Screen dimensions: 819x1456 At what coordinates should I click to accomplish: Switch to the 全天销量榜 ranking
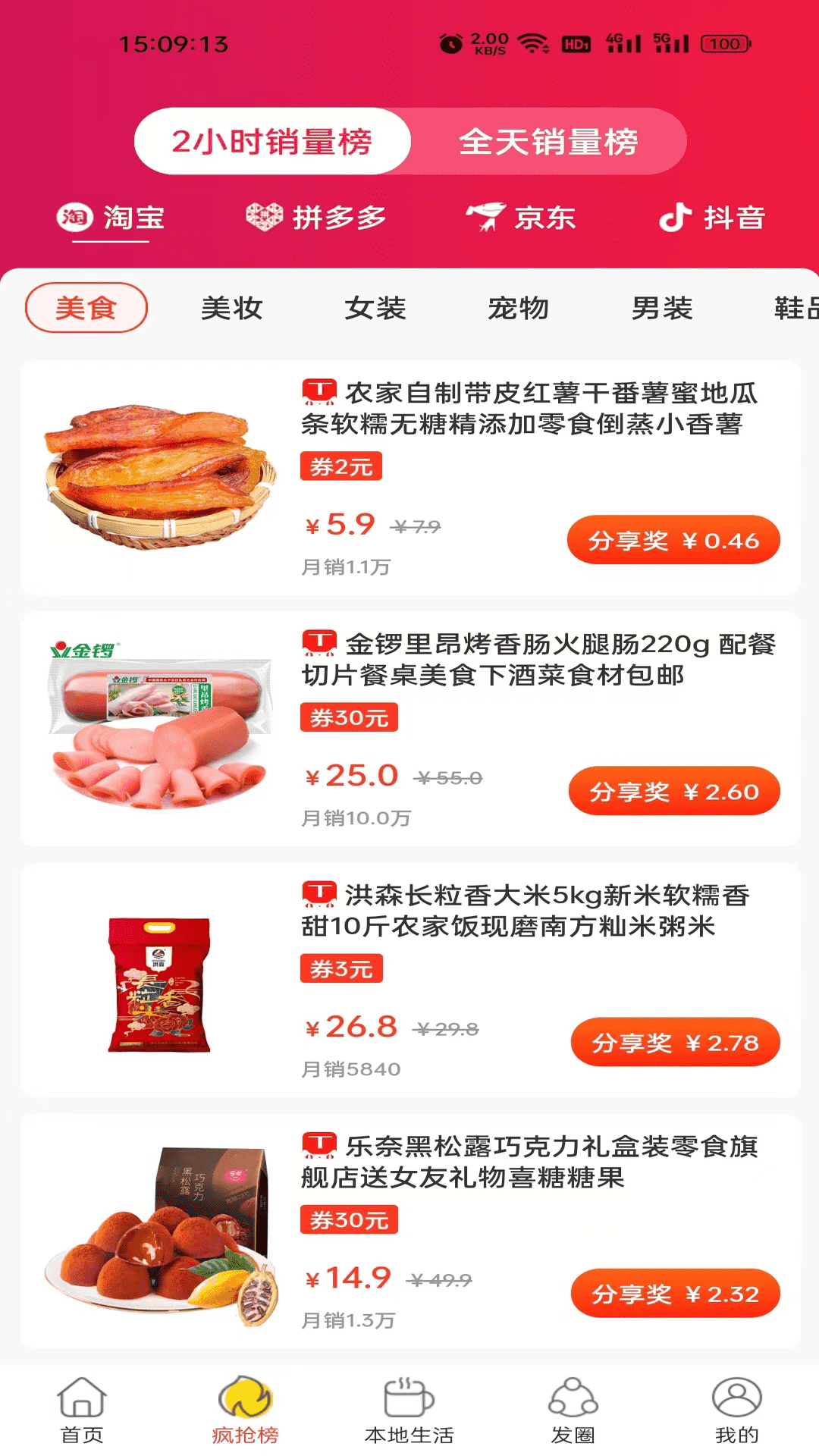tap(548, 142)
